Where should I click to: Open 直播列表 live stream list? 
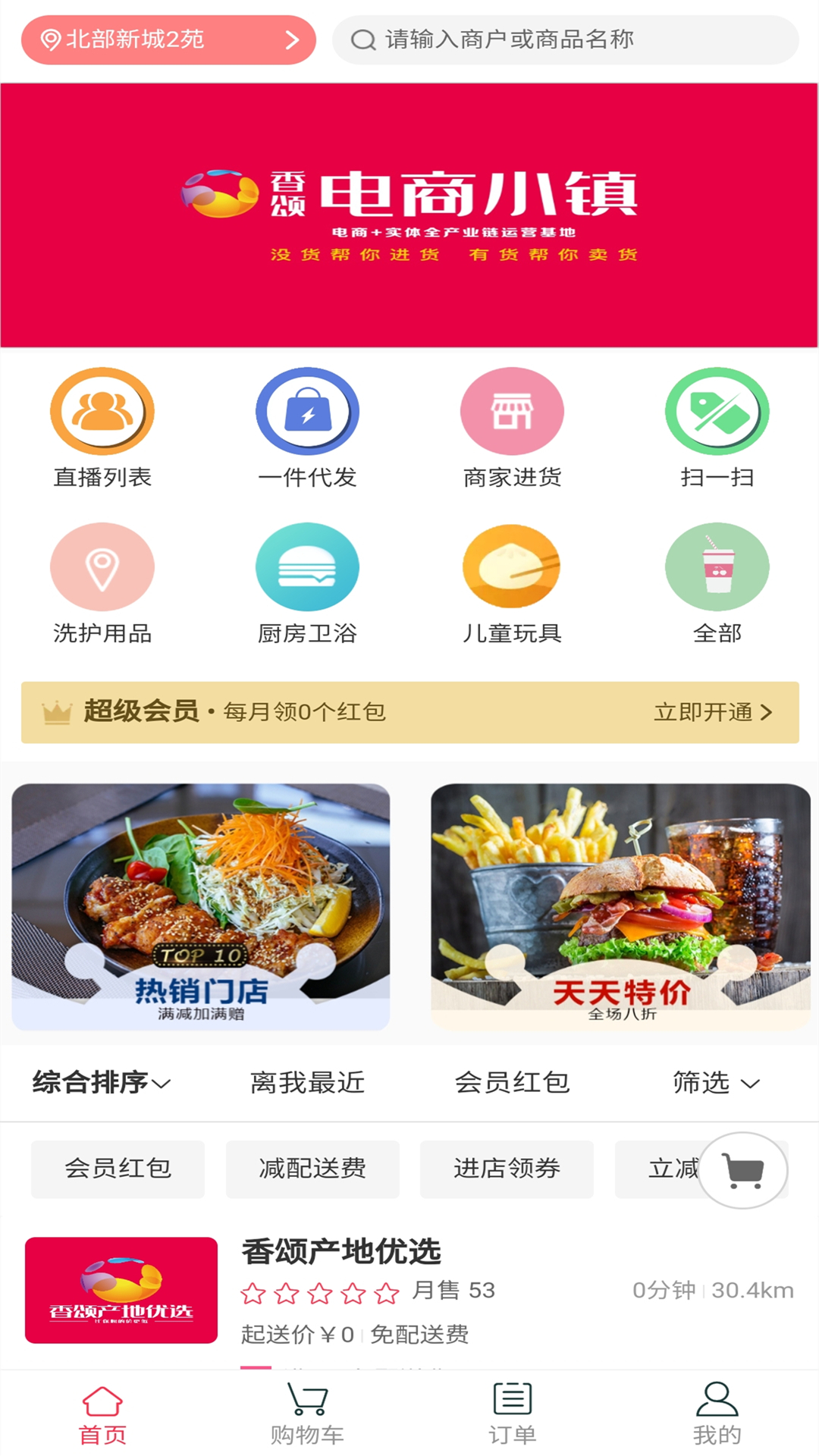coord(102,428)
